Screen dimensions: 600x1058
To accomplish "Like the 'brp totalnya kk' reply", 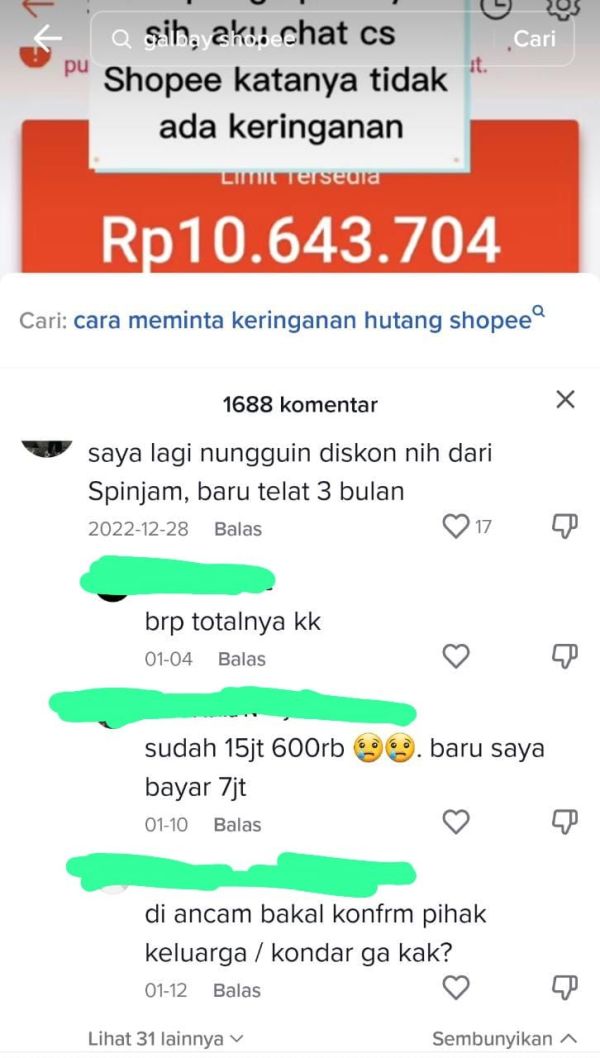I will pos(456,656).
